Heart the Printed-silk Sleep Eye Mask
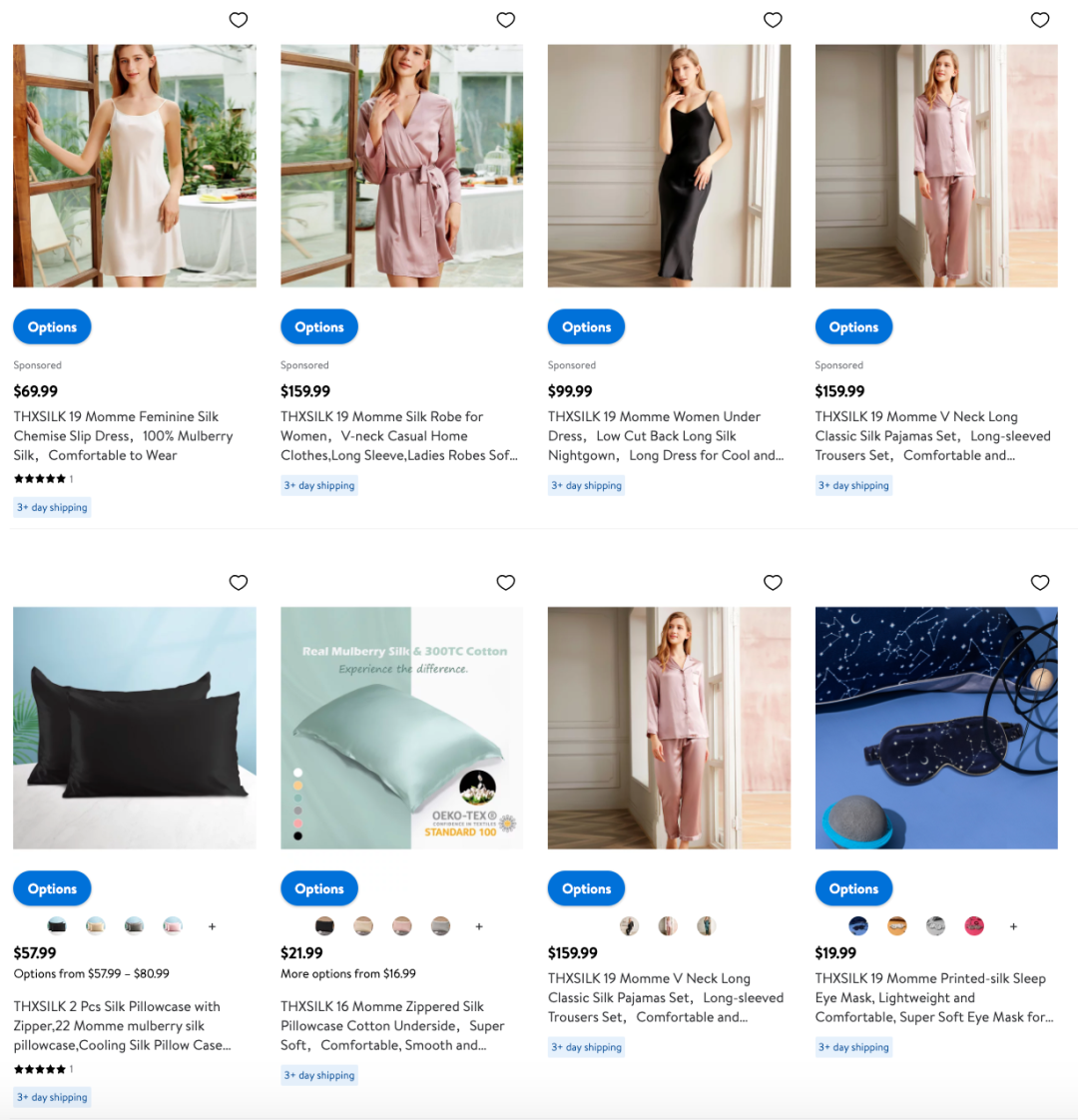This screenshot has width=1078, height=1120. pyautogui.click(x=1040, y=582)
